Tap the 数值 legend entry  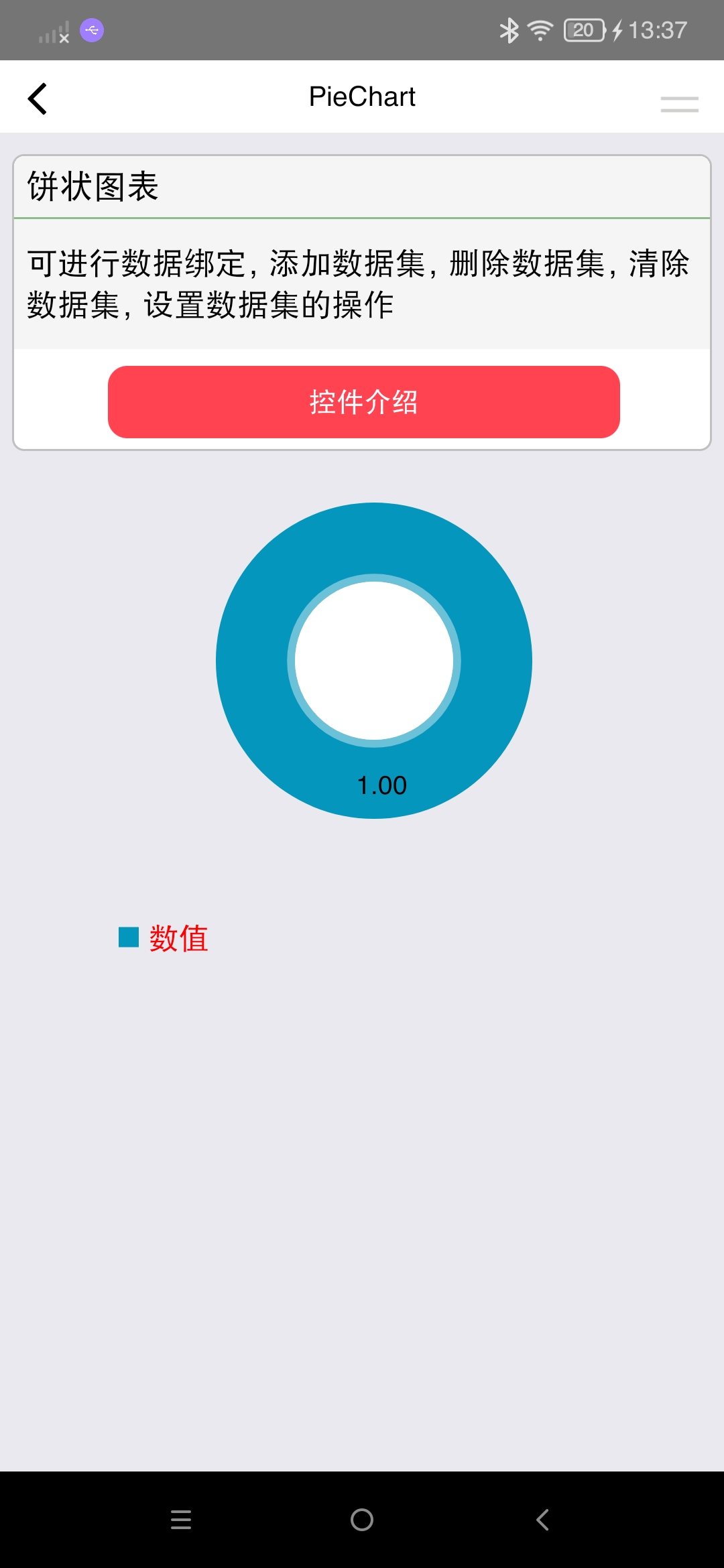pos(164,937)
